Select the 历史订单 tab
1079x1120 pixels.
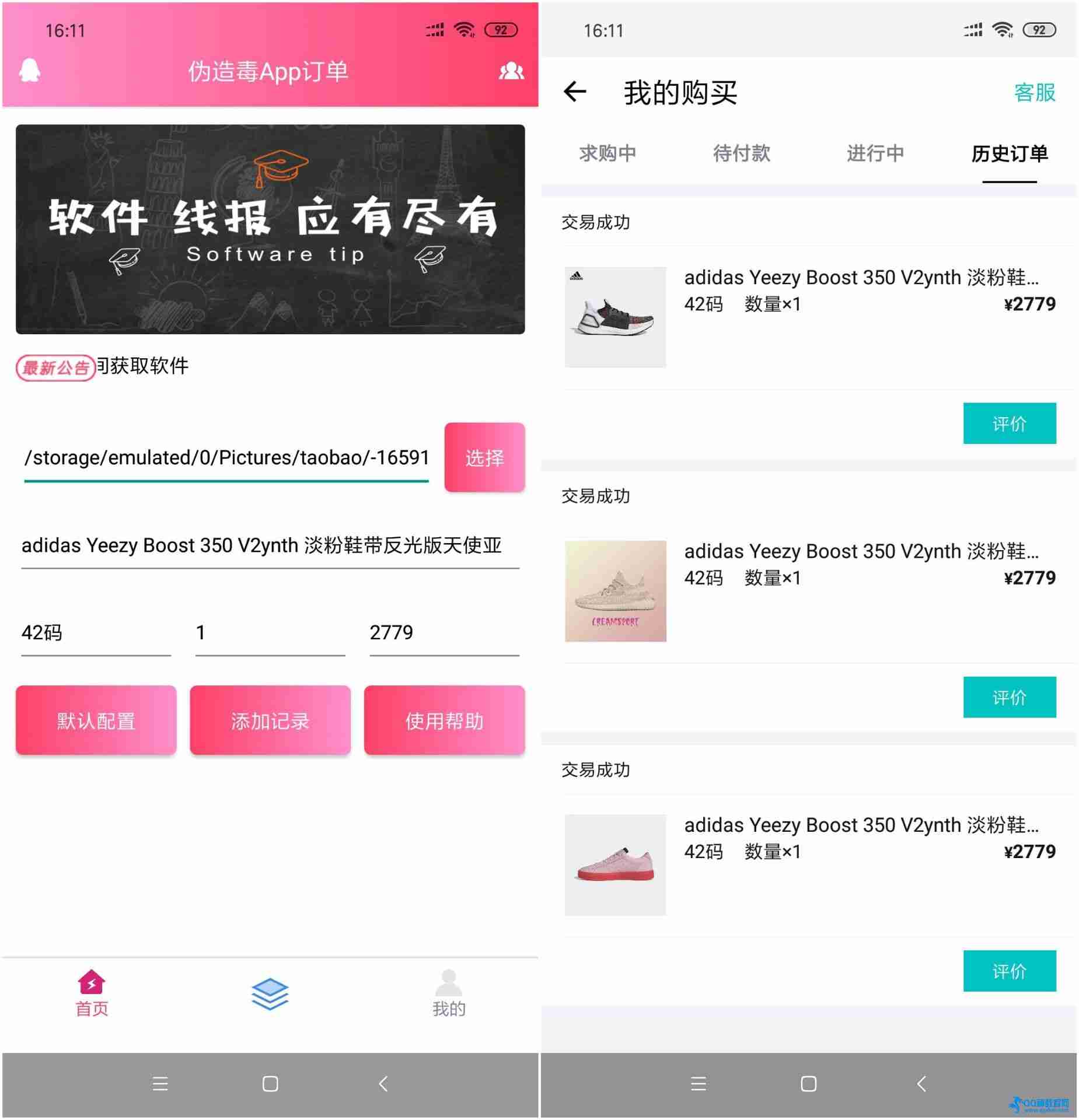1009,153
